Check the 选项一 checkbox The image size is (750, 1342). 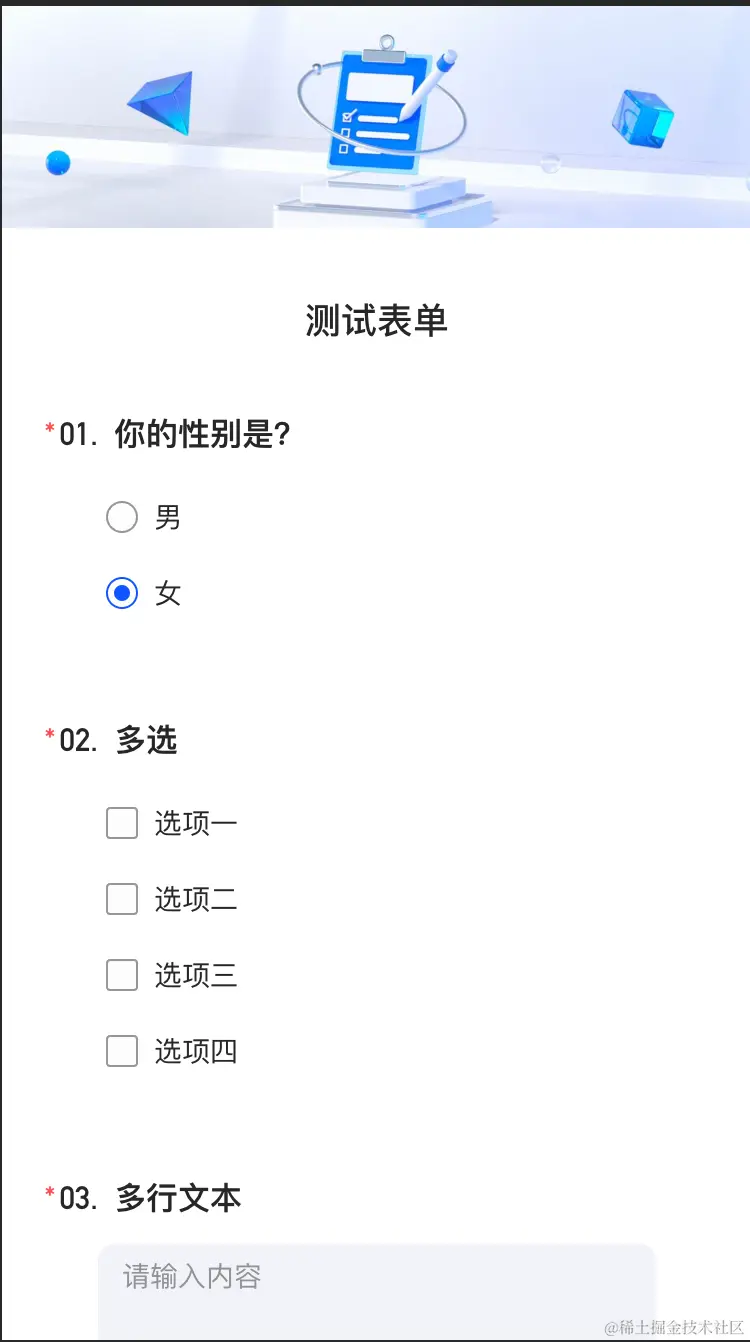122,823
